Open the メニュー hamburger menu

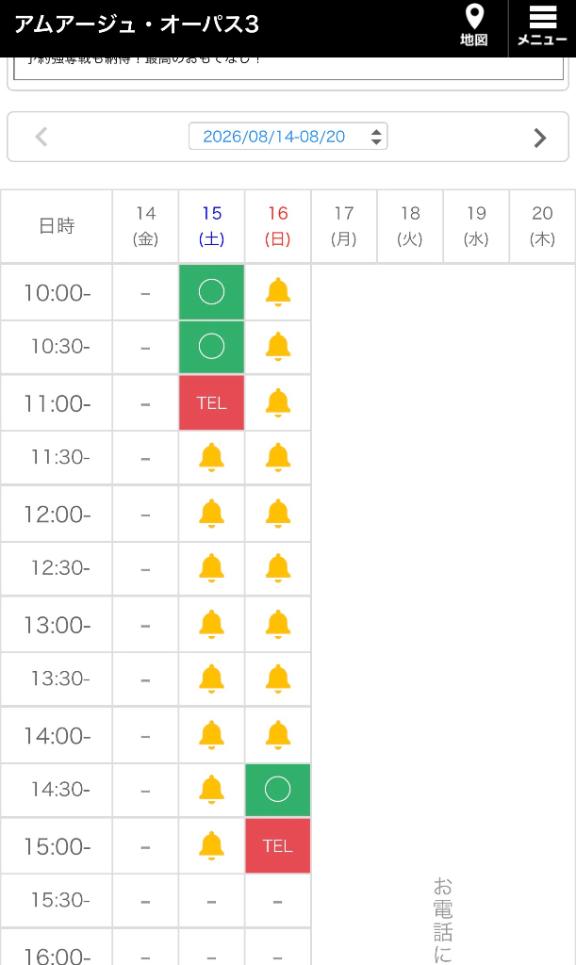click(542, 26)
